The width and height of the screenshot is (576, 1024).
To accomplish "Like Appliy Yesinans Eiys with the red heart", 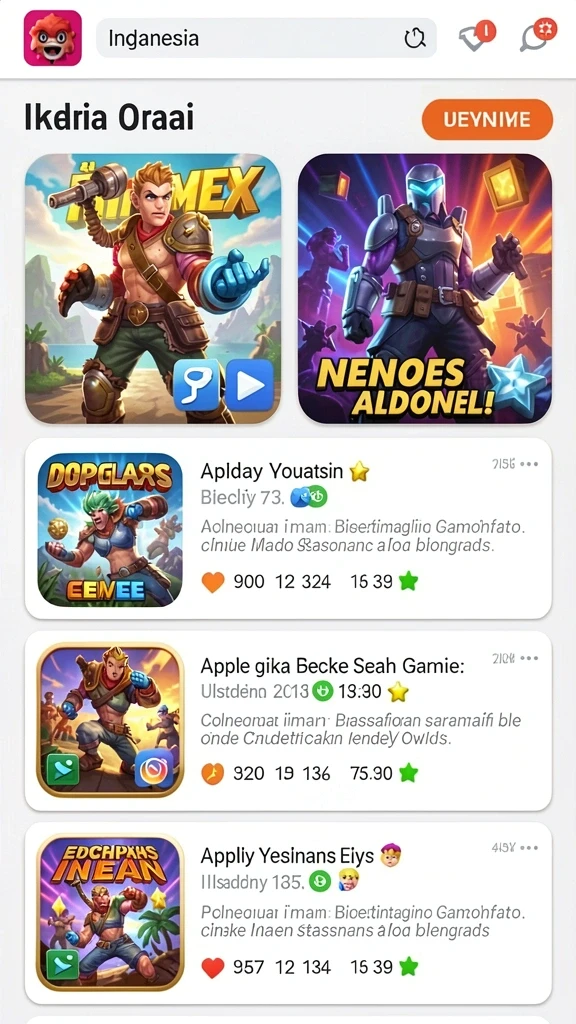I will point(213,967).
